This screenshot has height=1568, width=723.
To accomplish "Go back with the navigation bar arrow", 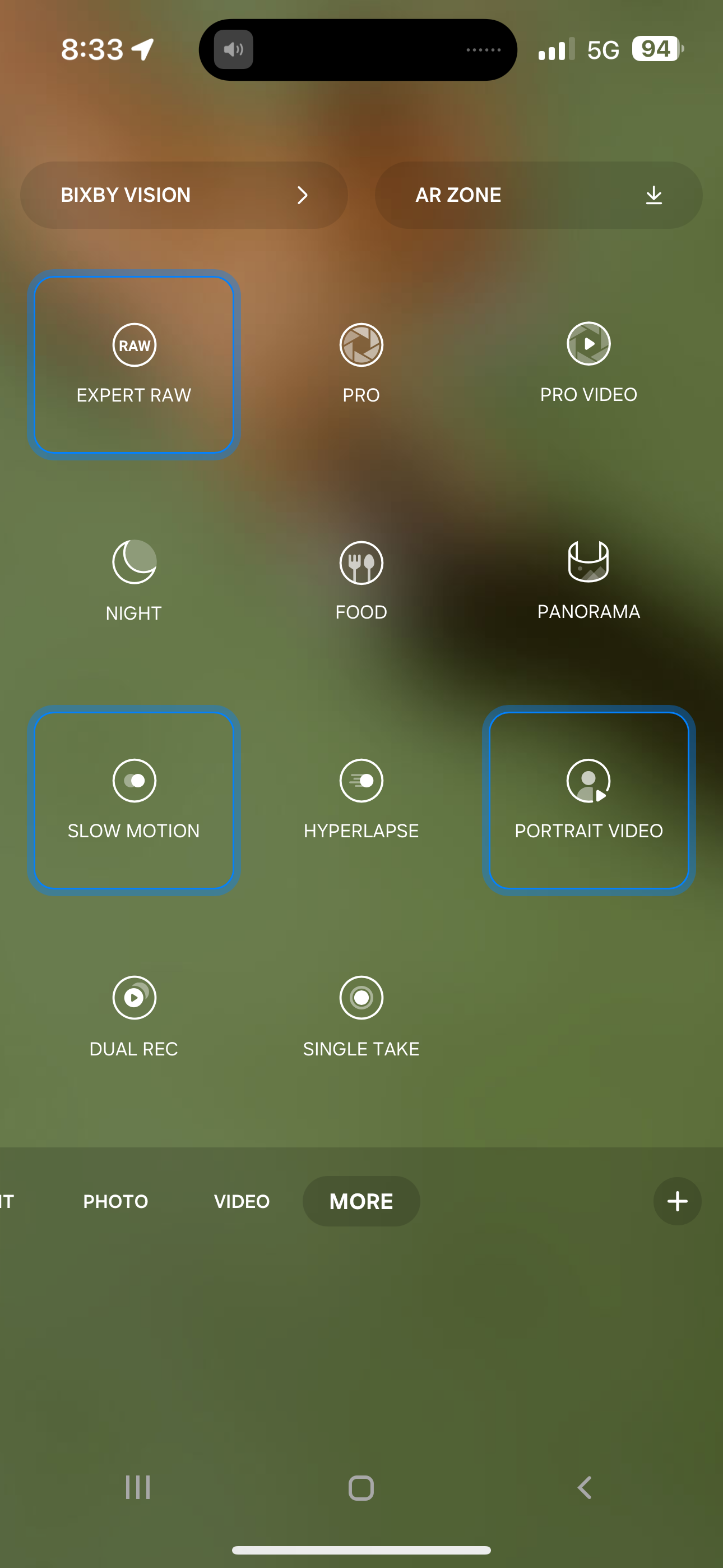I will [x=584, y=1487].
